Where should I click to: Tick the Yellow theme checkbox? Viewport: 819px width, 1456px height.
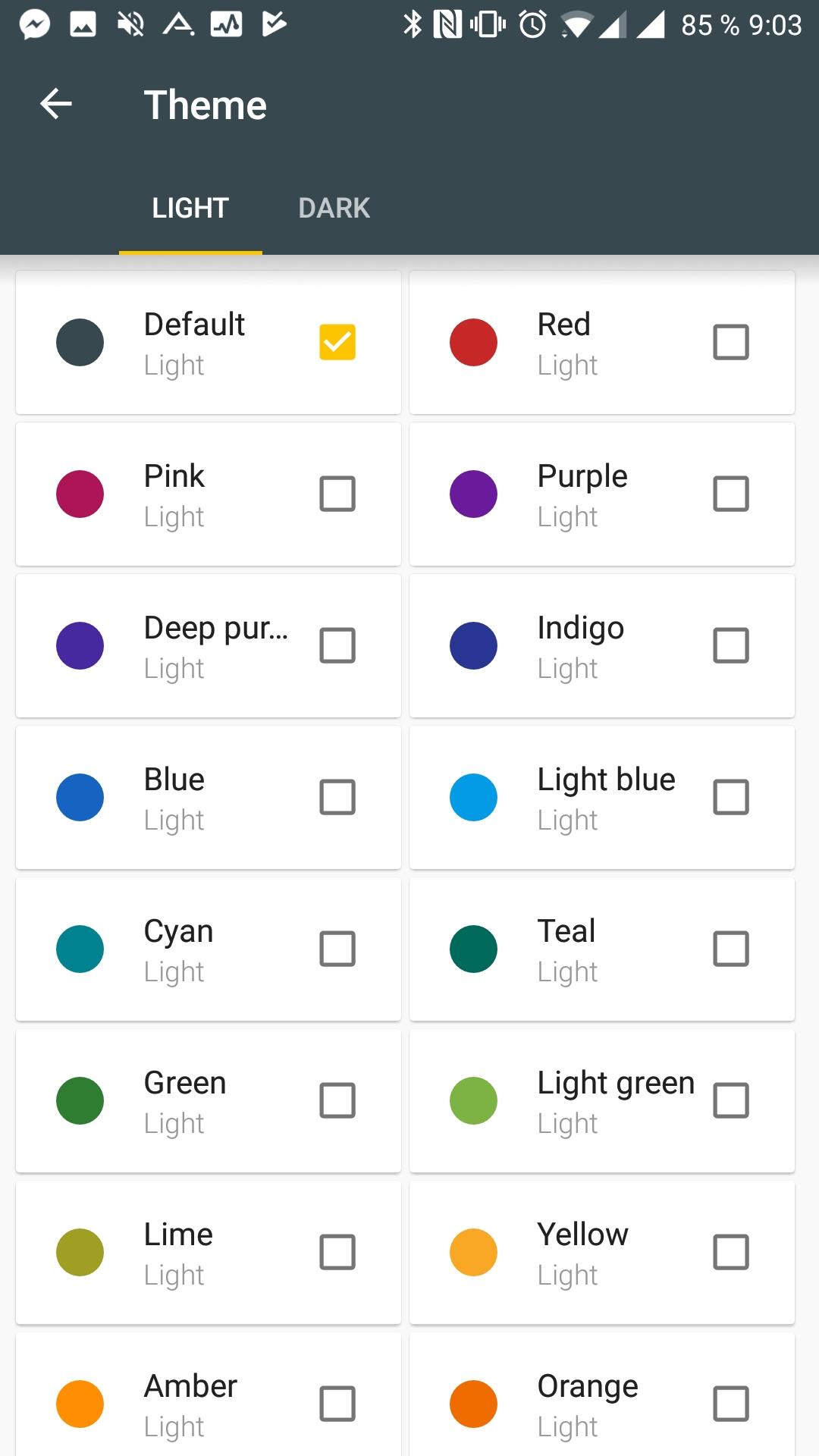pos(731,1252)
